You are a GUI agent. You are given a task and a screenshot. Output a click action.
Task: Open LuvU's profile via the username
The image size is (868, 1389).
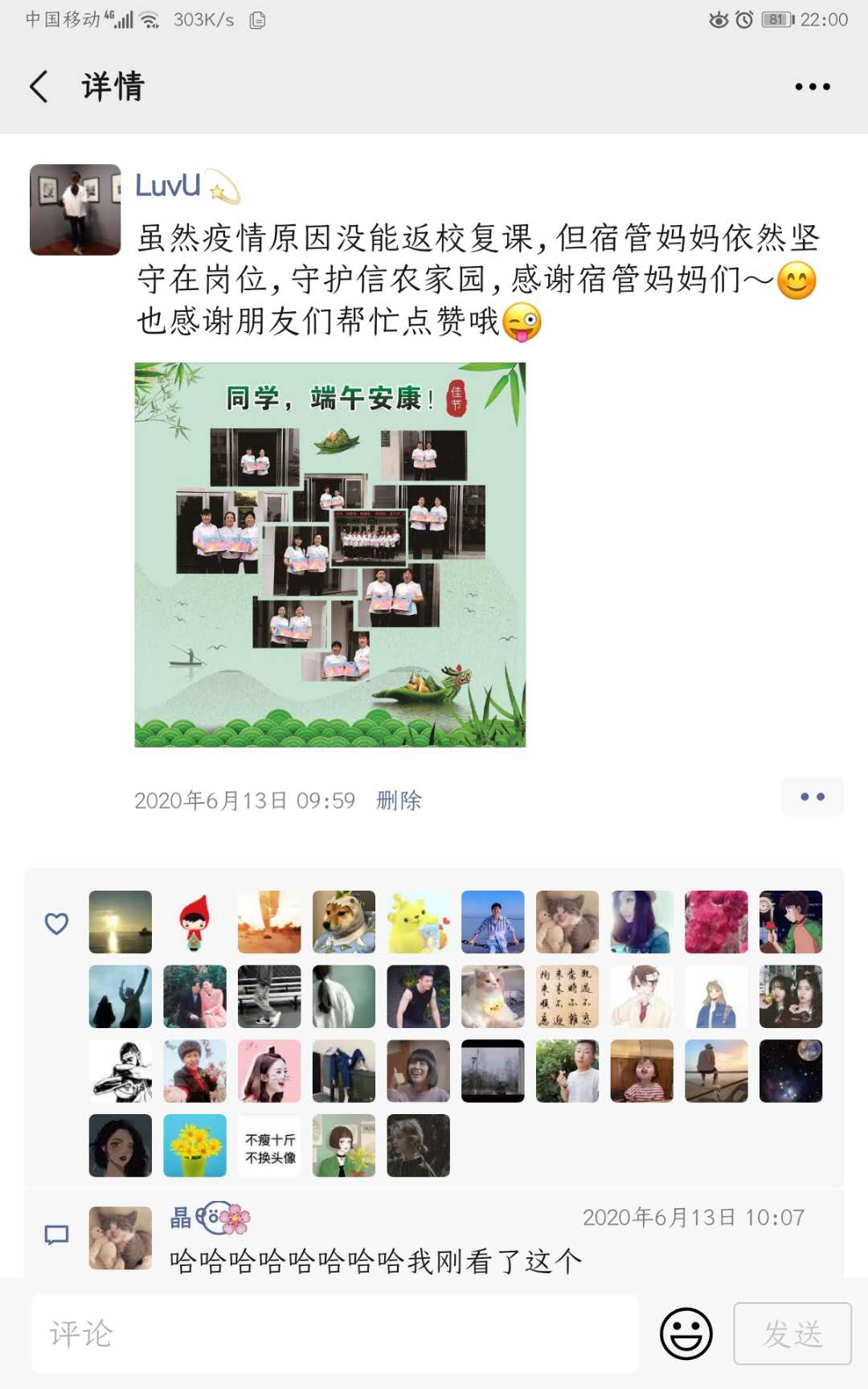[x=167, y=186]
